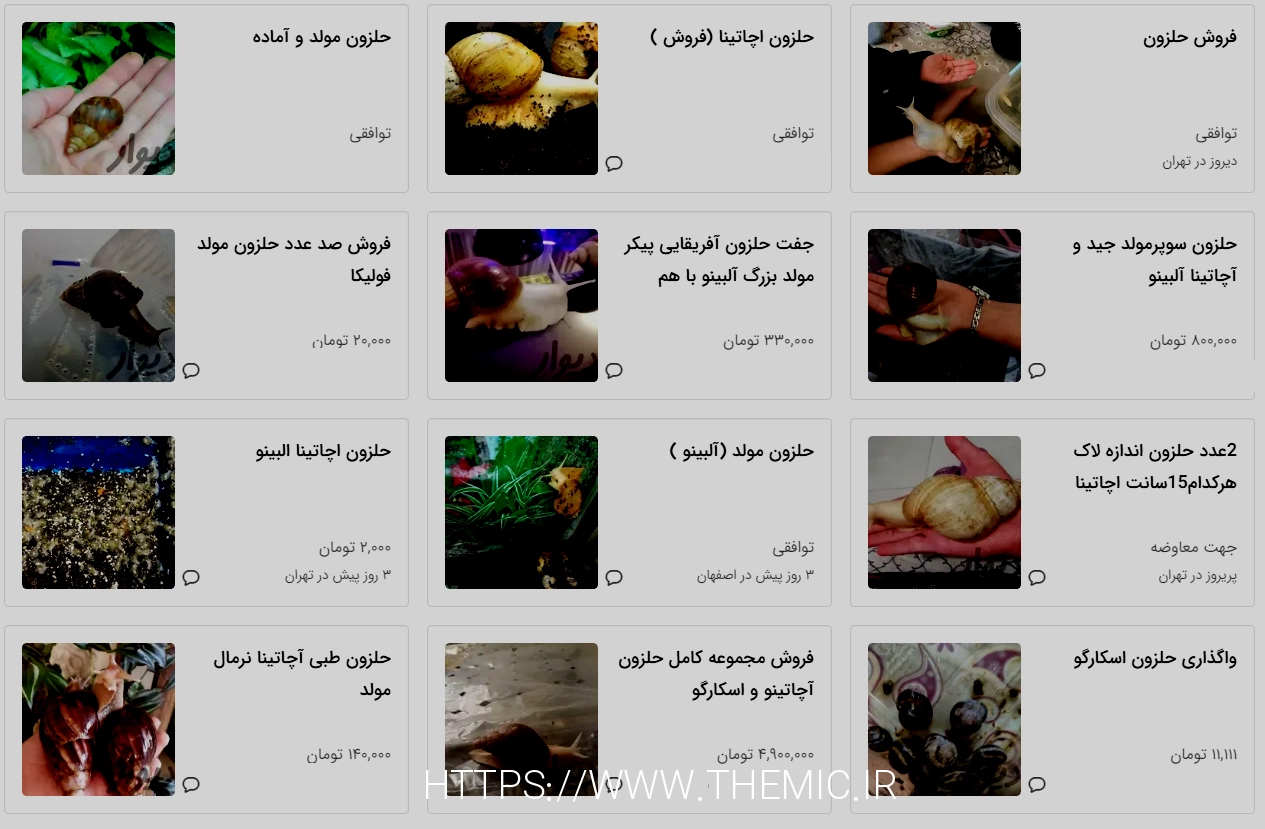Open the 'حلزون مولد و آماده' ad
This screenshot has width=1265, height=829.
tap(321, 38)
